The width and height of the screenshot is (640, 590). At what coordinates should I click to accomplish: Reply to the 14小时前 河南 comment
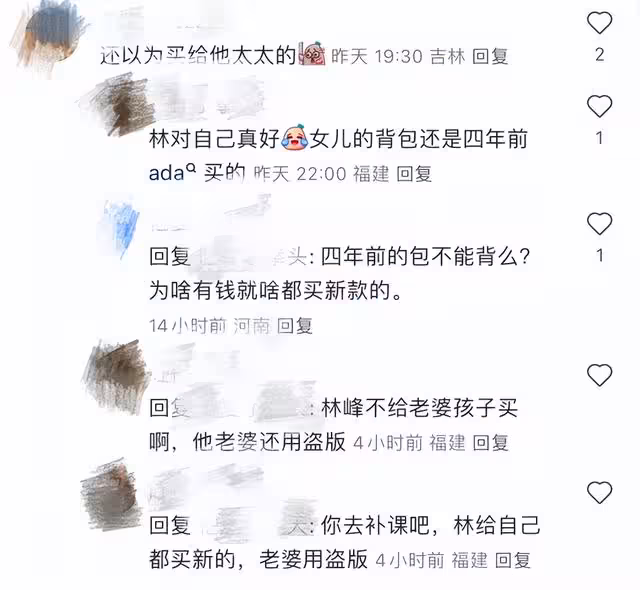click(295, 325)
